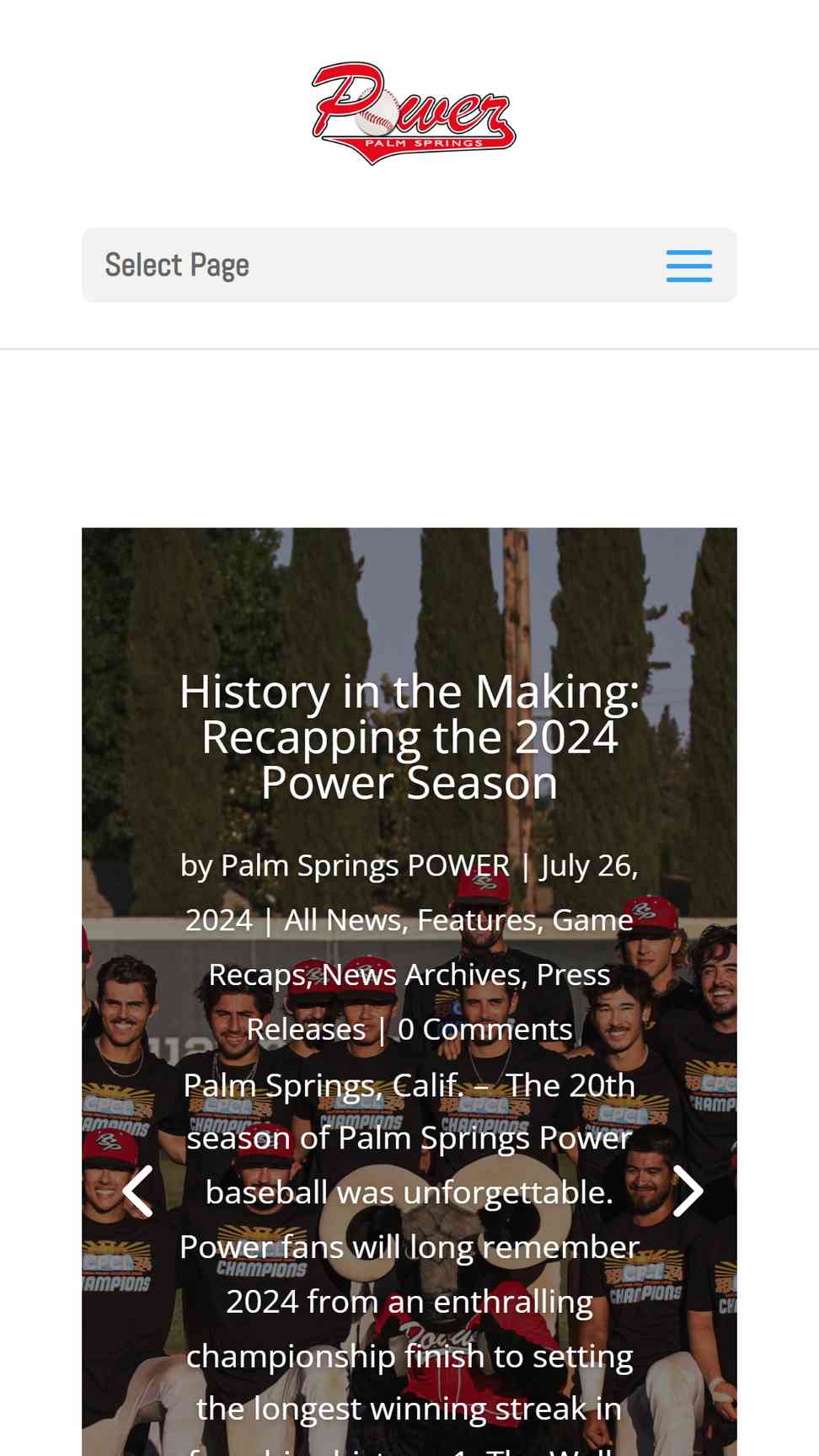
Task: Open the News Archives category link
Action: pyautogui.click(x=423, y=975)
